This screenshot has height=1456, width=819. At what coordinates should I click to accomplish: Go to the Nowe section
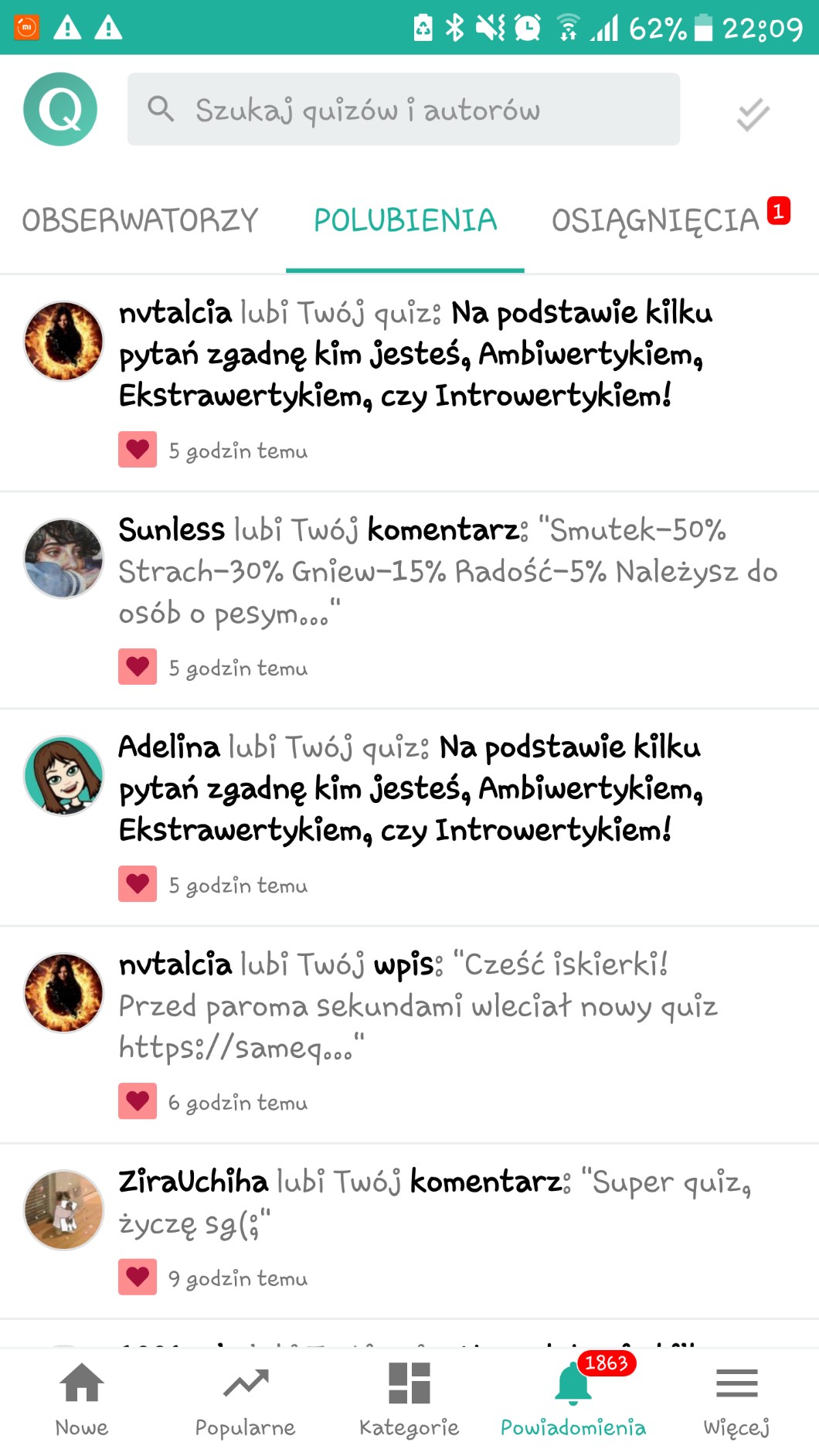(x=82, y=1400)
